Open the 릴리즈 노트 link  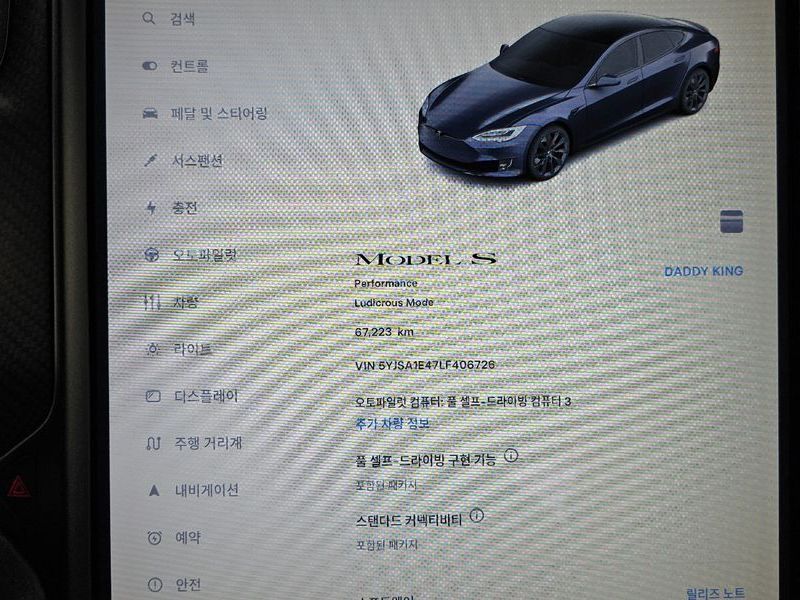716,593
